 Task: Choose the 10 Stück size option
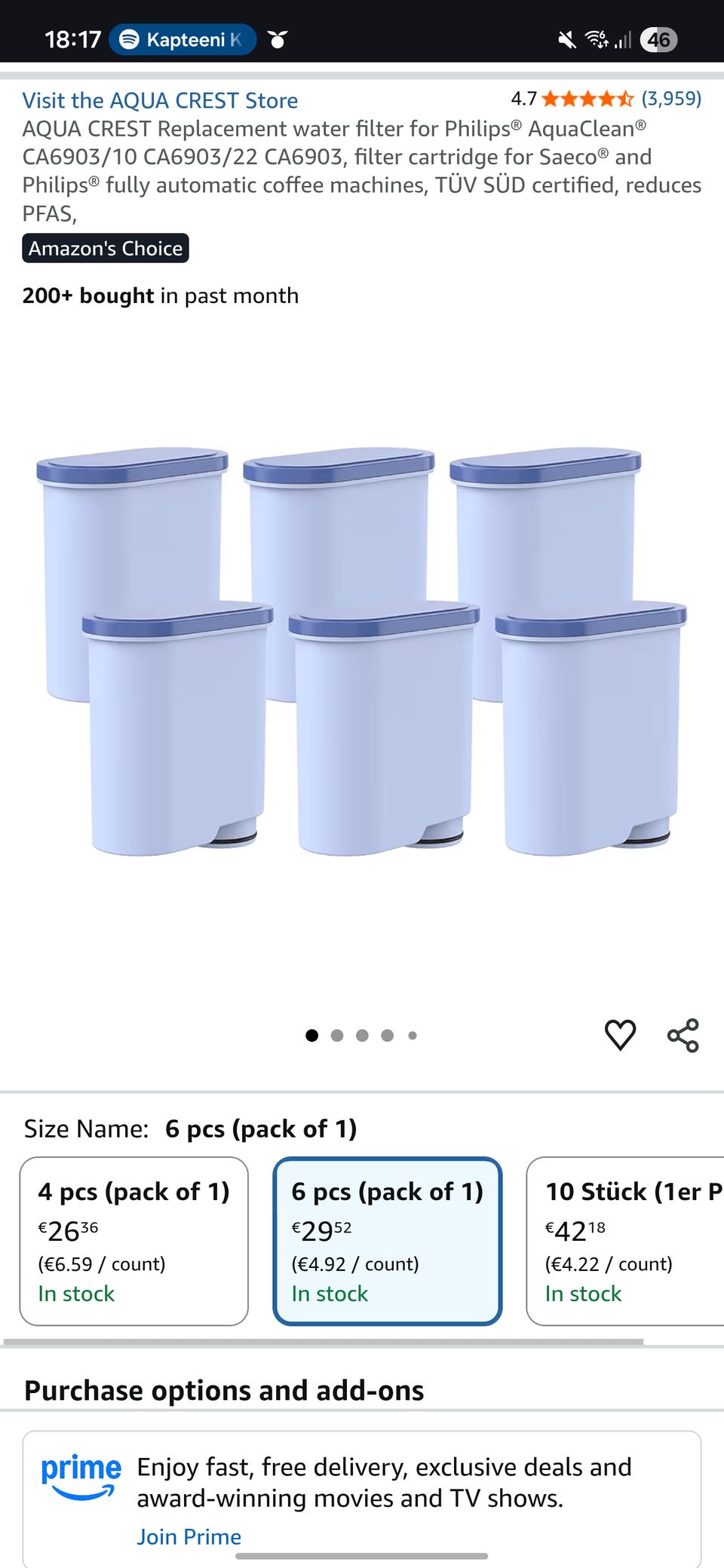pos(626,1241)
